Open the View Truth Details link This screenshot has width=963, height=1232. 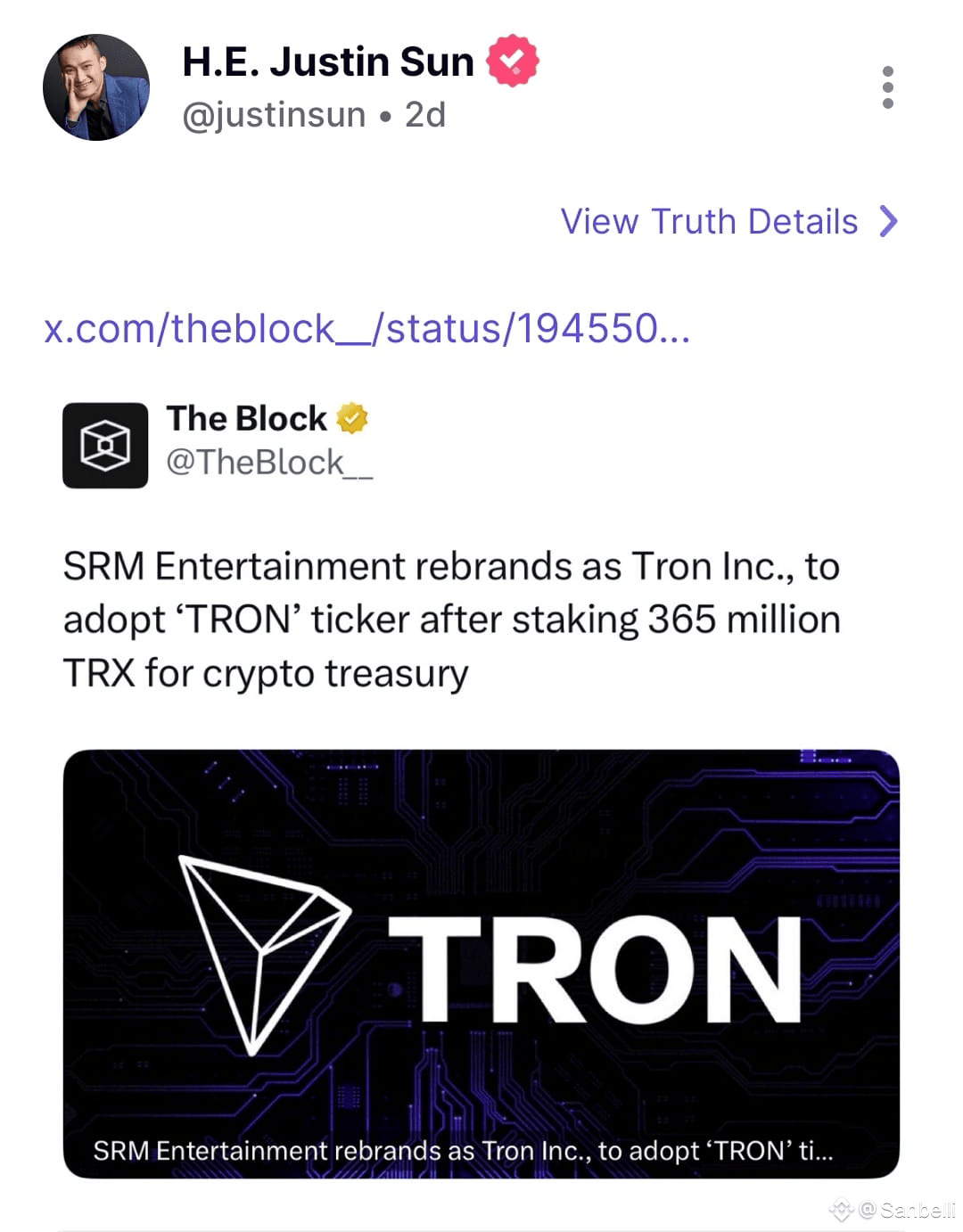click(x=709, y=222)
